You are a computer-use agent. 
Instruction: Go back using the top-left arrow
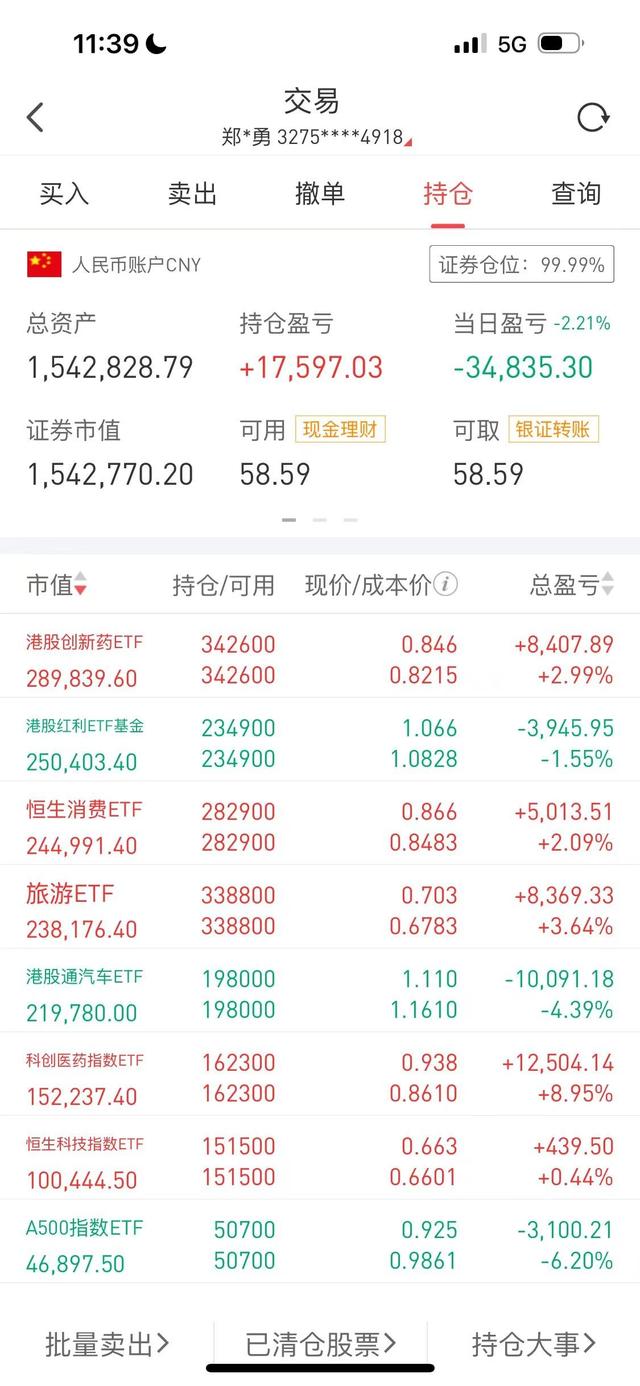pyautogui.click(x=35, y=118)
